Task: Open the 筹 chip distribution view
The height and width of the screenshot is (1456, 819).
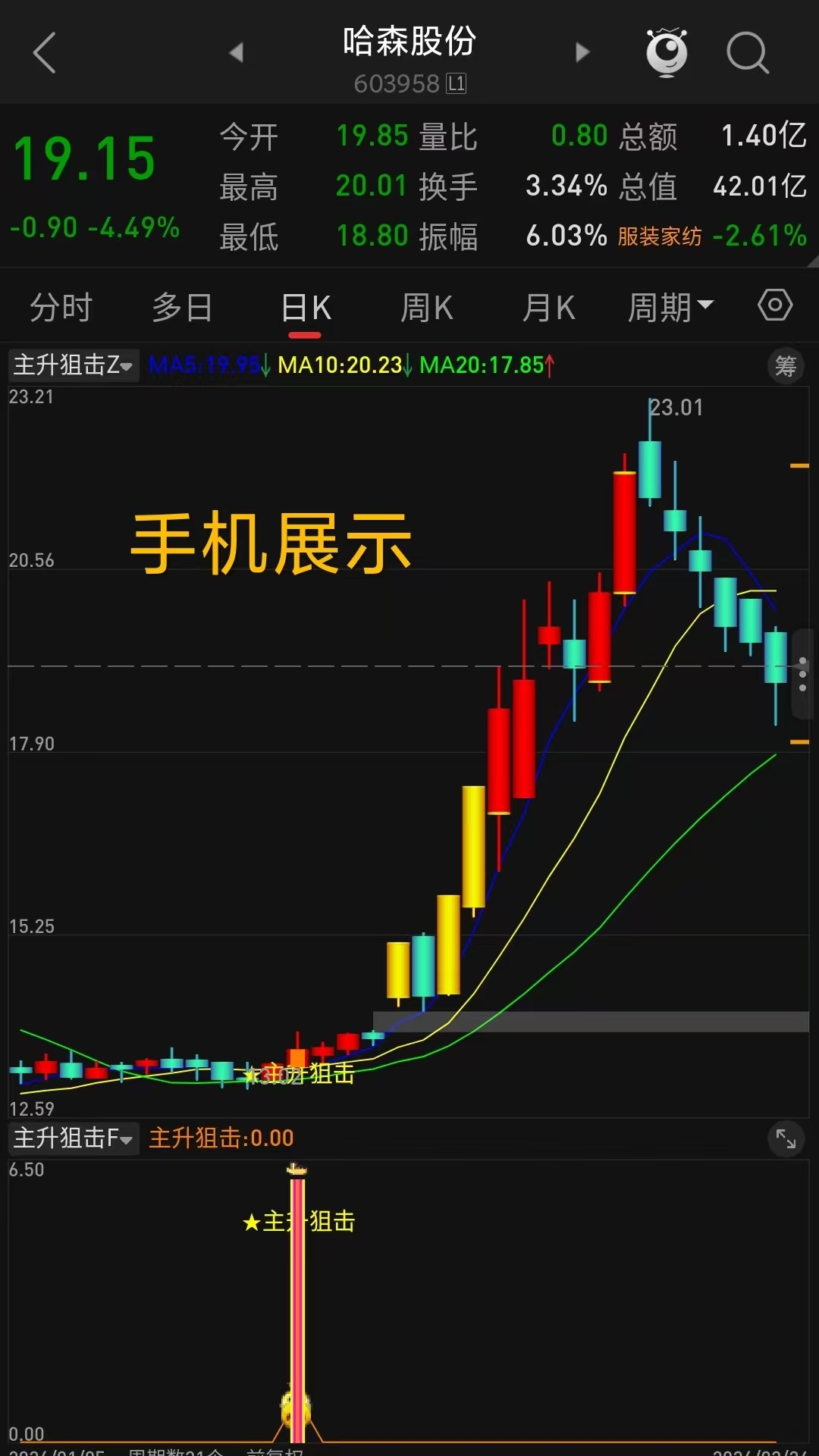Action: point(786,366)
